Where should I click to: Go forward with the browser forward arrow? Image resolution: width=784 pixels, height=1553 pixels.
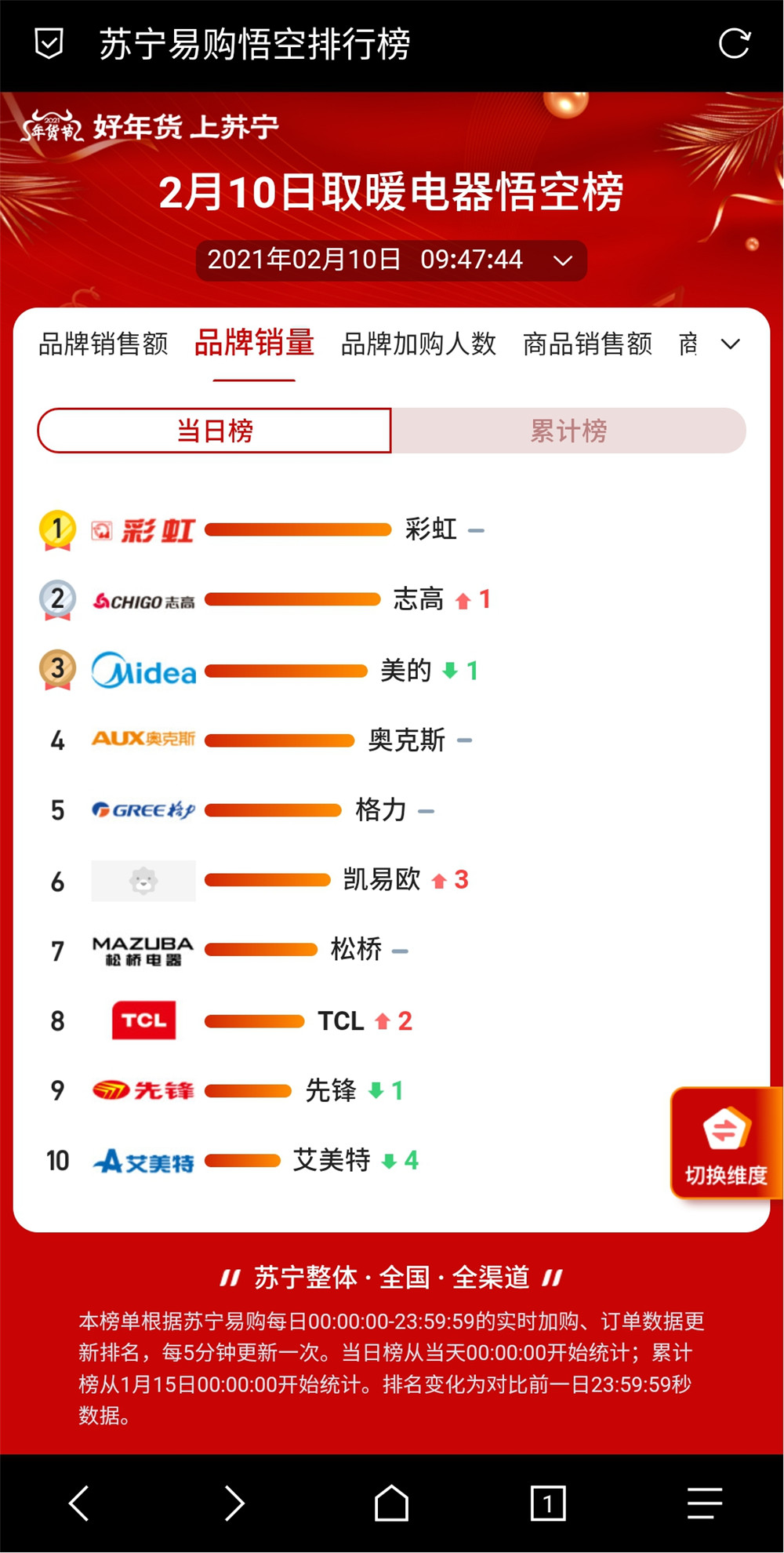(x=234, y=1503)
